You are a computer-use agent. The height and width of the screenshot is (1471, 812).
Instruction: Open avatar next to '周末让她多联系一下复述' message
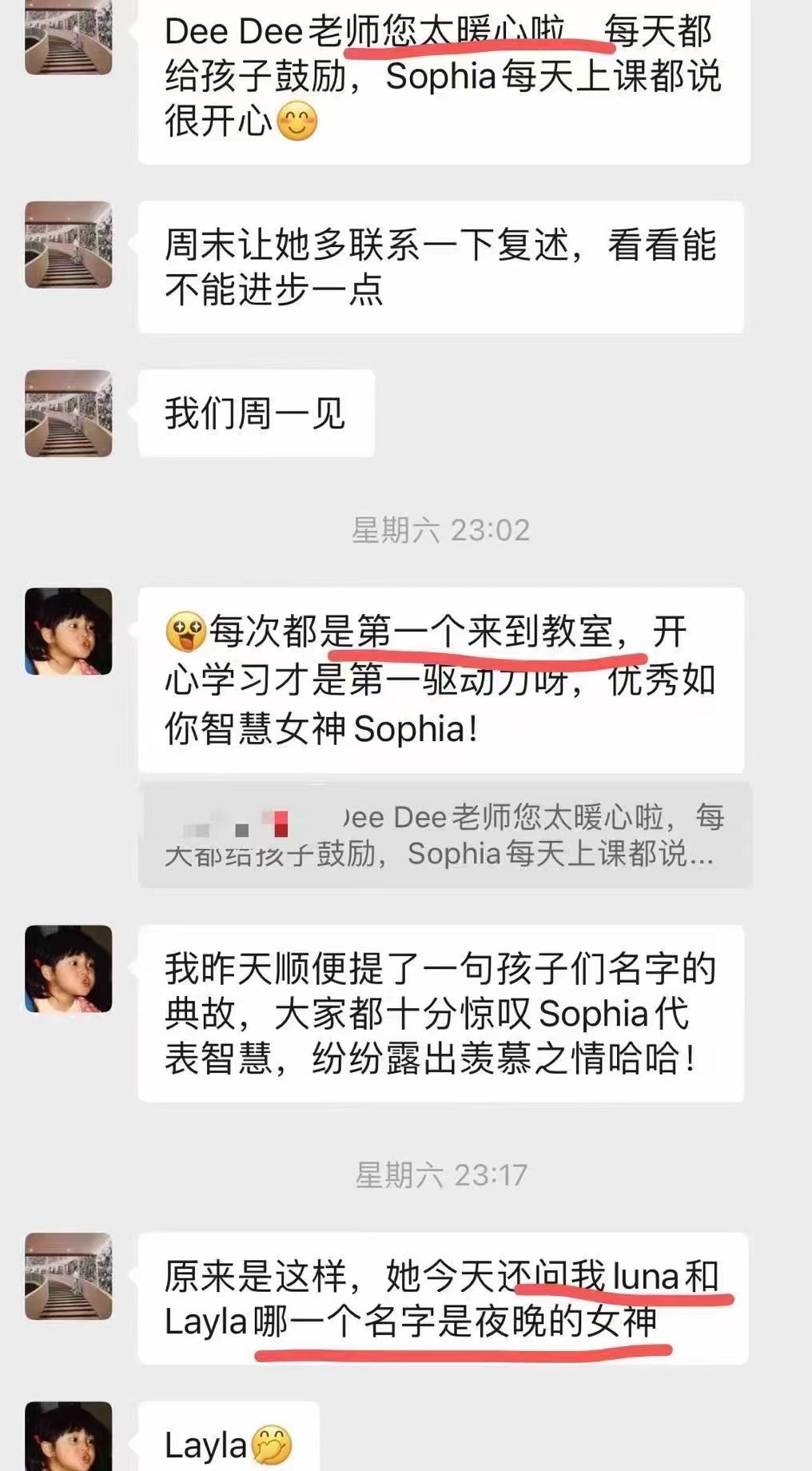point(69,245)
